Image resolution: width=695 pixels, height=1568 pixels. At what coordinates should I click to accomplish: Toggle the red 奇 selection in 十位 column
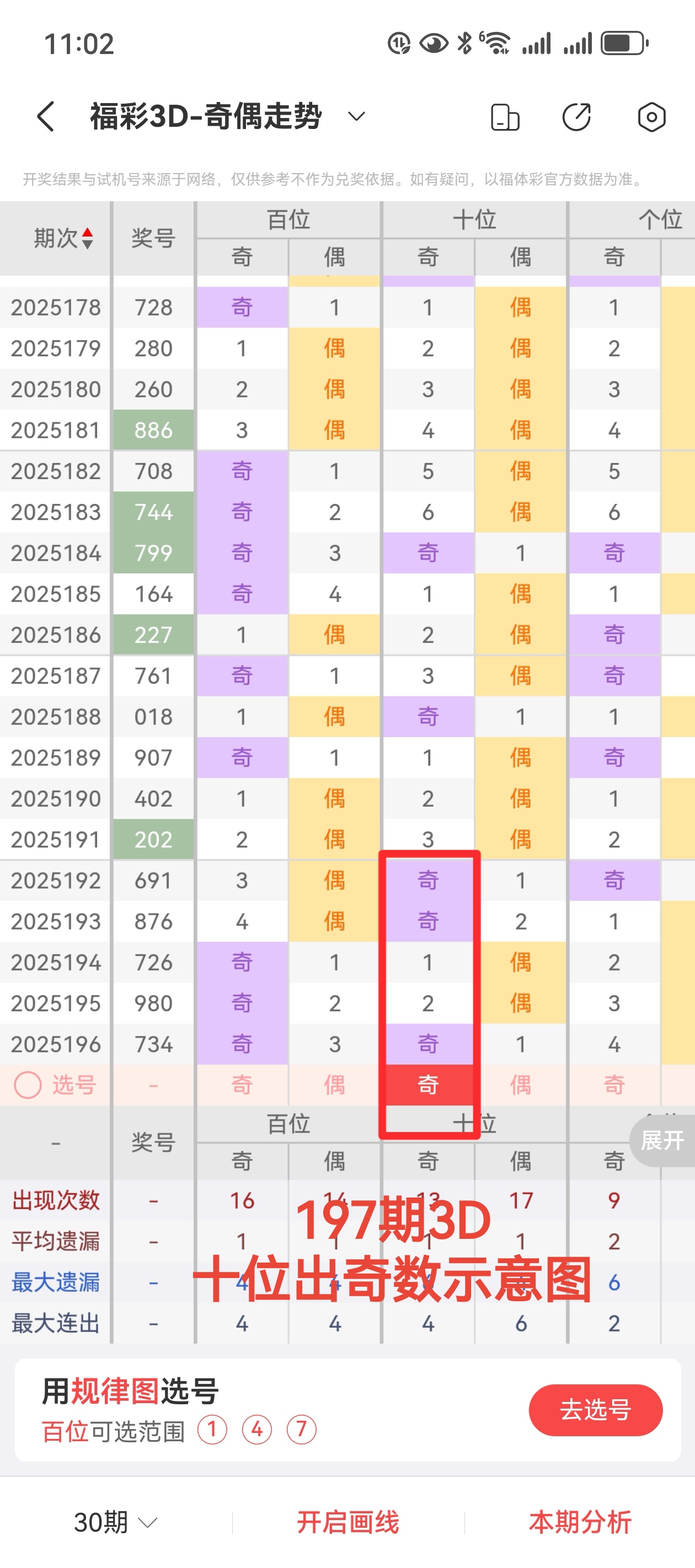[x=428, y=1084]
